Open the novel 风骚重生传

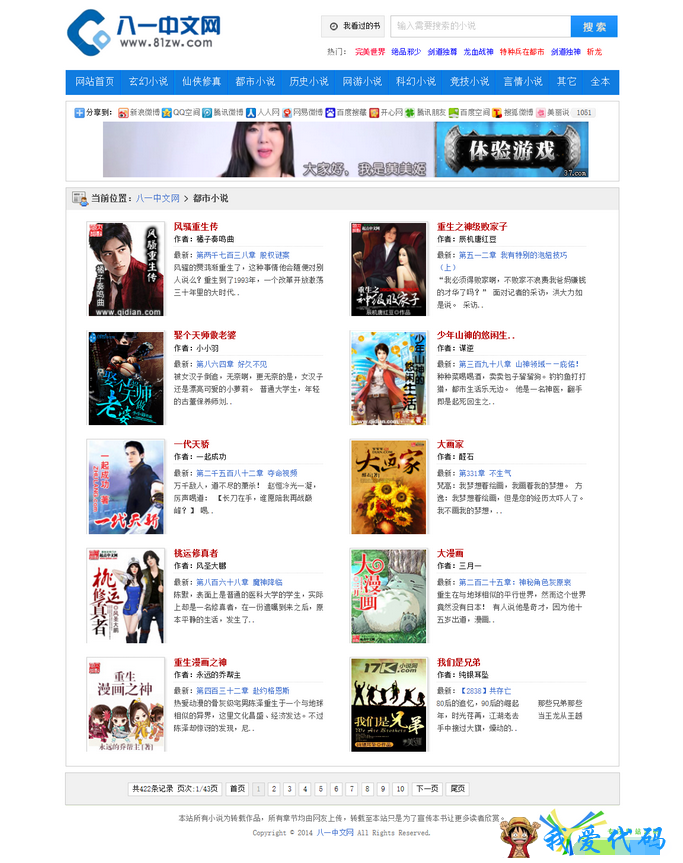coord(195,226)
